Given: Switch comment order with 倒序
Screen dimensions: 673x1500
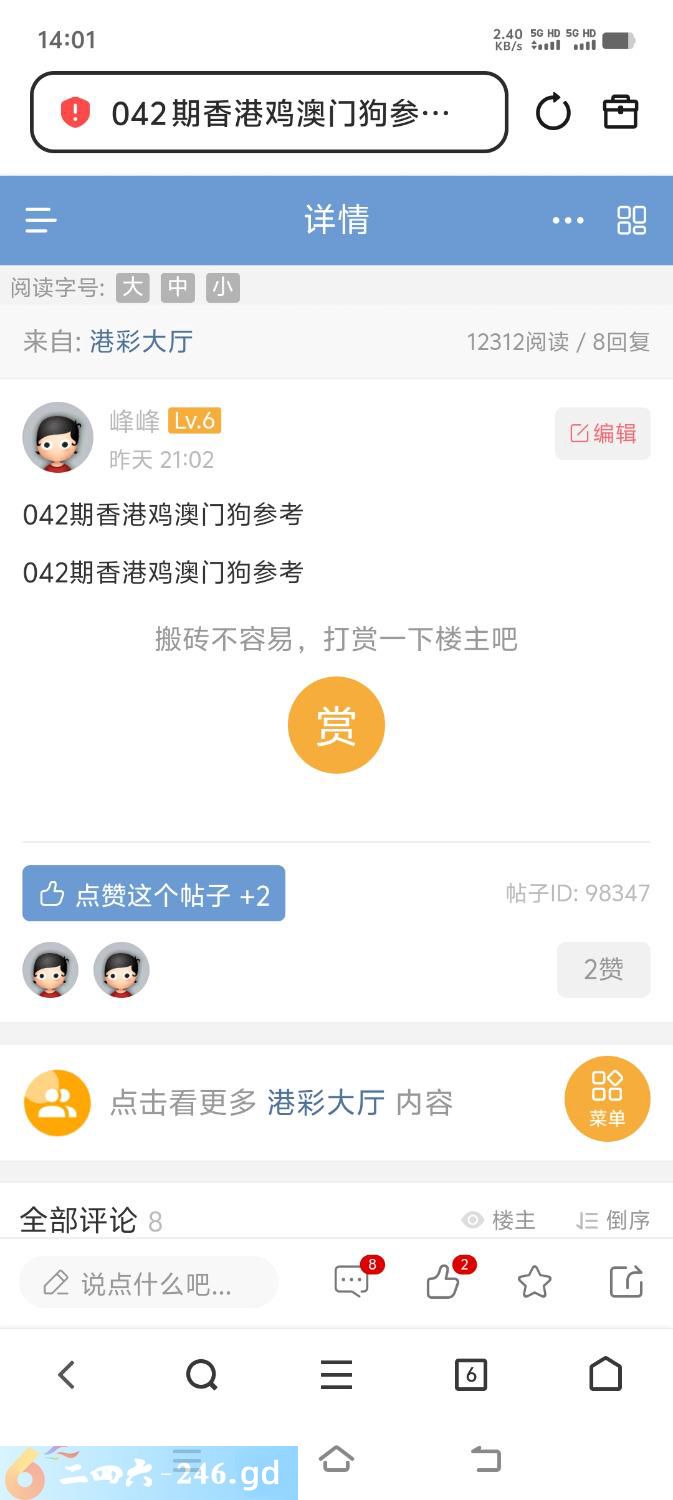Looking at the screenshot, I should click(614, 1220).
